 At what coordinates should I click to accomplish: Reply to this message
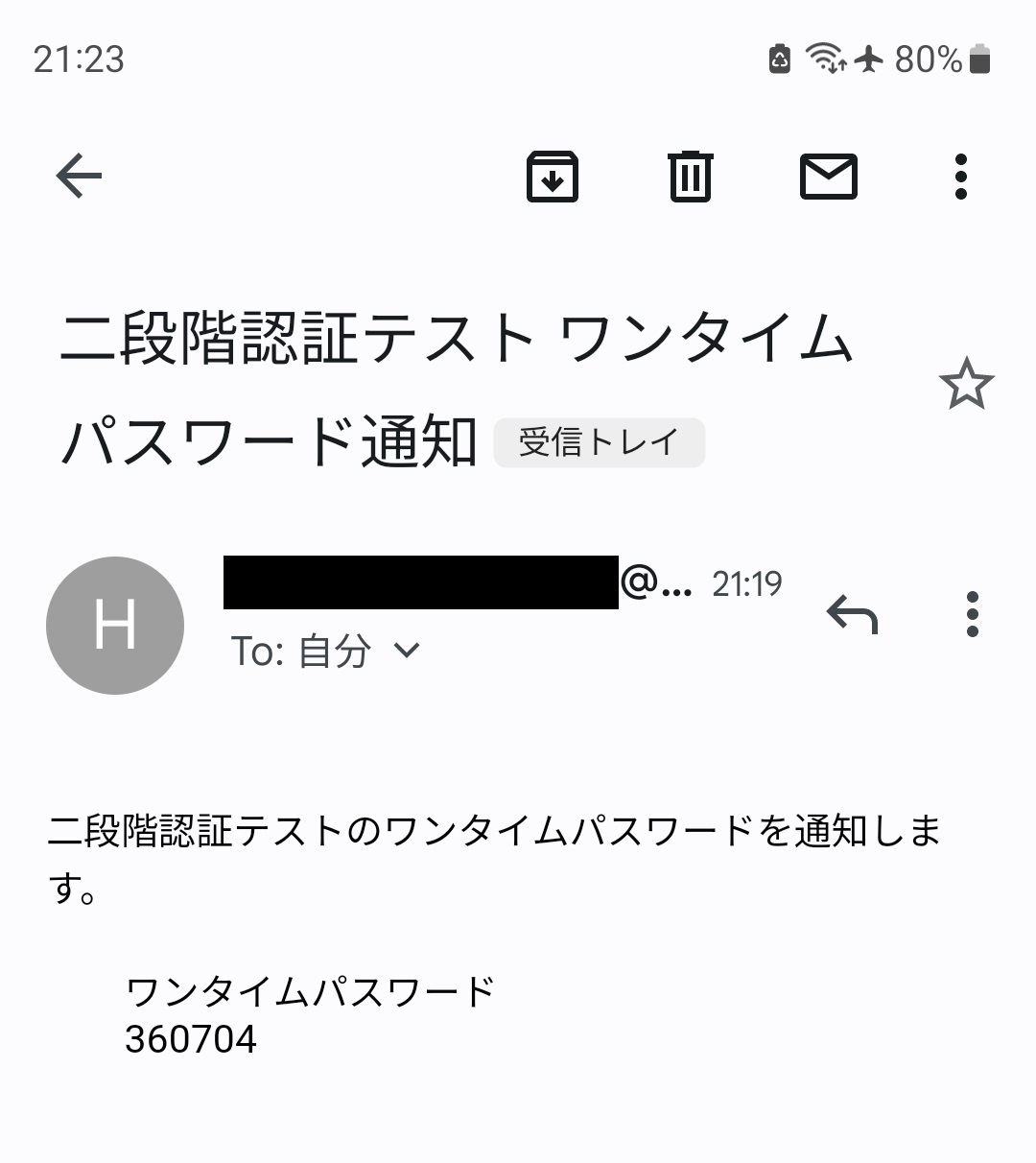(852, 614)
